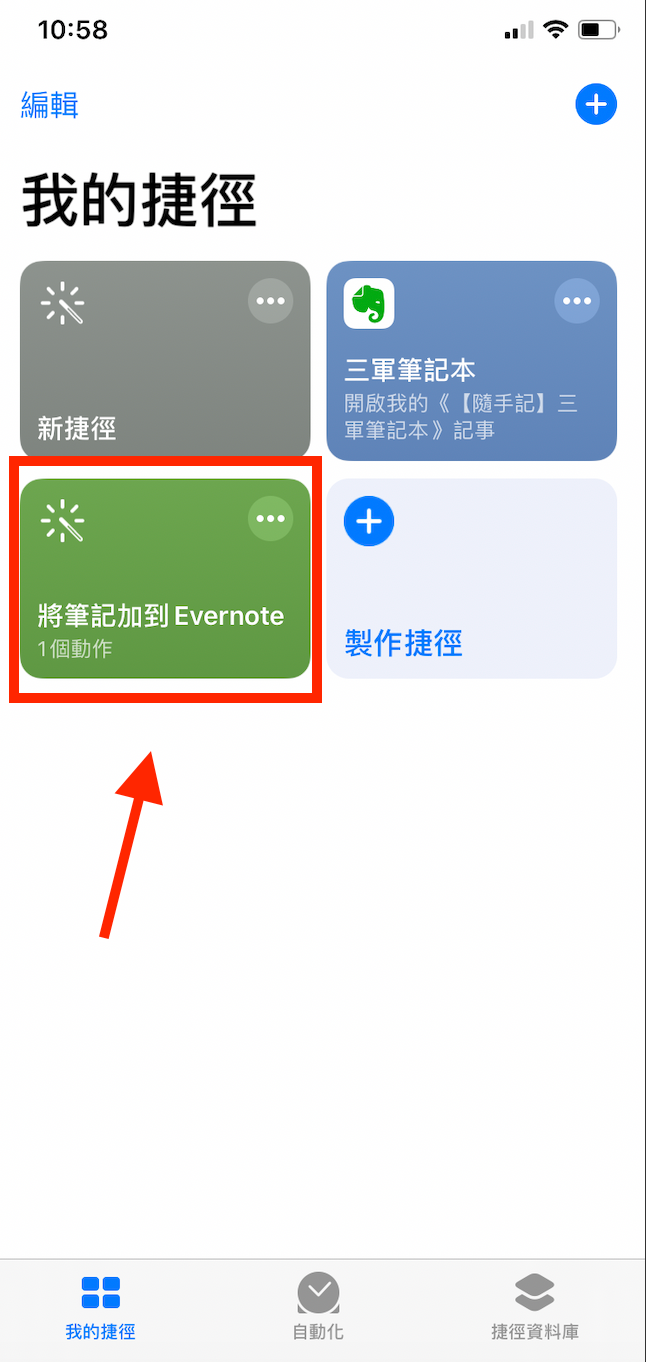This screenshot has height=1362, width=646.
Task: Switch to the 我的捷徑 tab
Action: tap(100, 1308)
